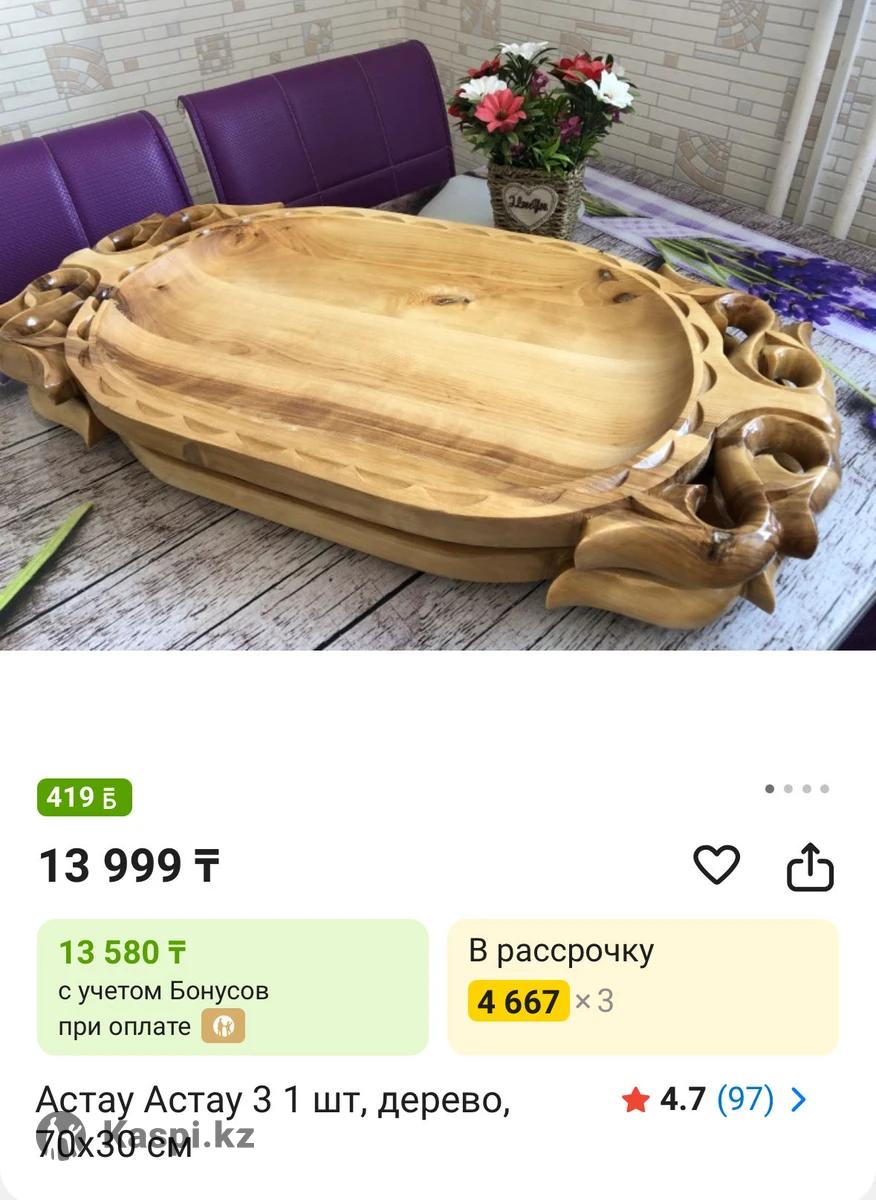
Task: Add this Астау to favorites with the heart
Action: pos(716,865)
